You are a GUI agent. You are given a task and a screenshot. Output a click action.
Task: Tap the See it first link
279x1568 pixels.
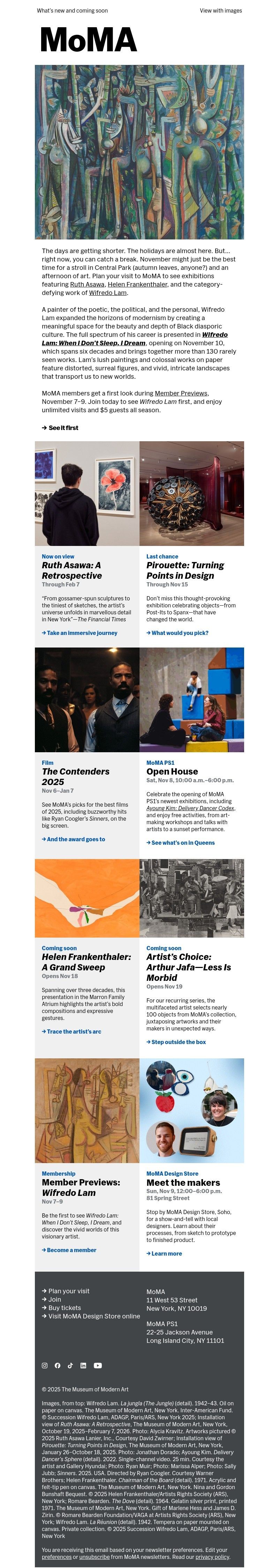[x=60, y=428]
